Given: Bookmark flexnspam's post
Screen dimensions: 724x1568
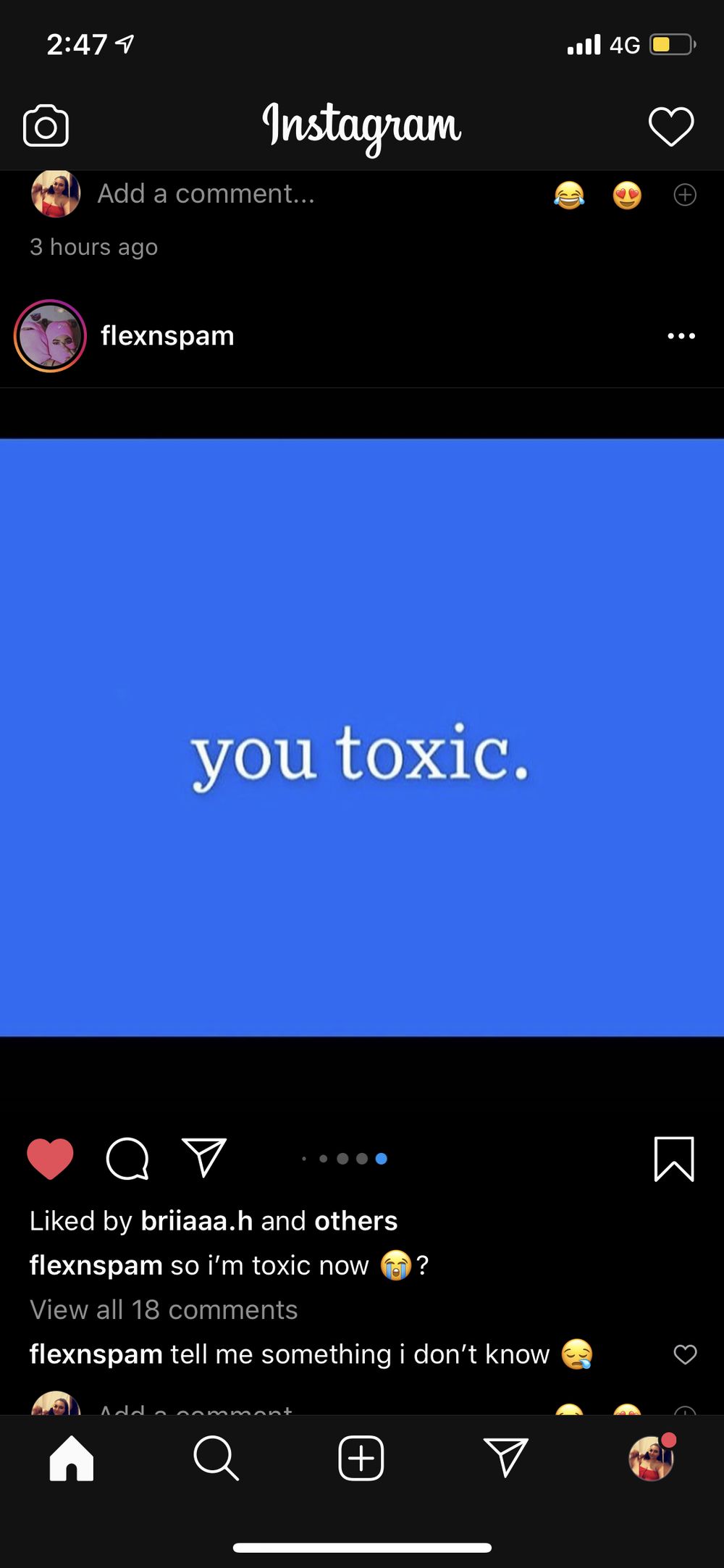Looking at the screenshot, I should pos(674,1159).
